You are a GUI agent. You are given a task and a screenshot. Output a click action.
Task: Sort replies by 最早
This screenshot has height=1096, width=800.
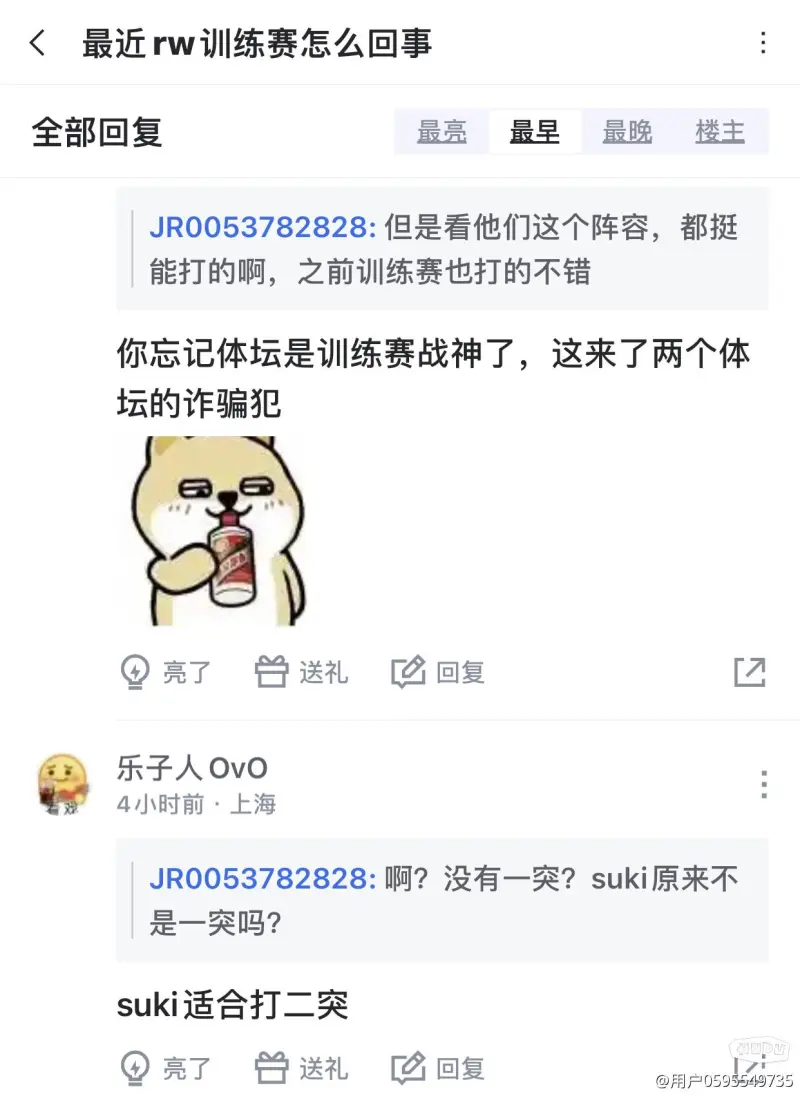click(x=535, y=132)
